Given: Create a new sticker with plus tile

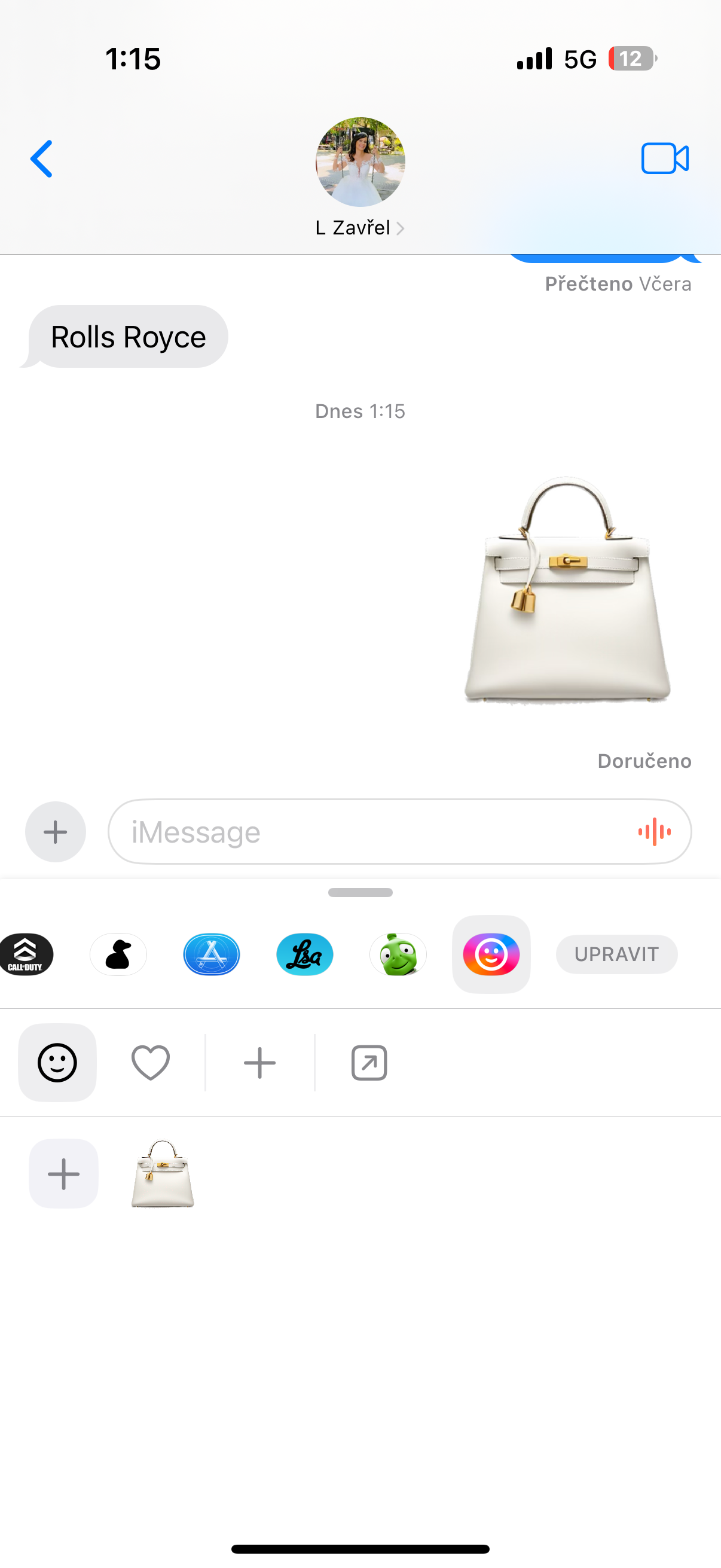Looking at the screenshot, I should [x=63, y=1173].
